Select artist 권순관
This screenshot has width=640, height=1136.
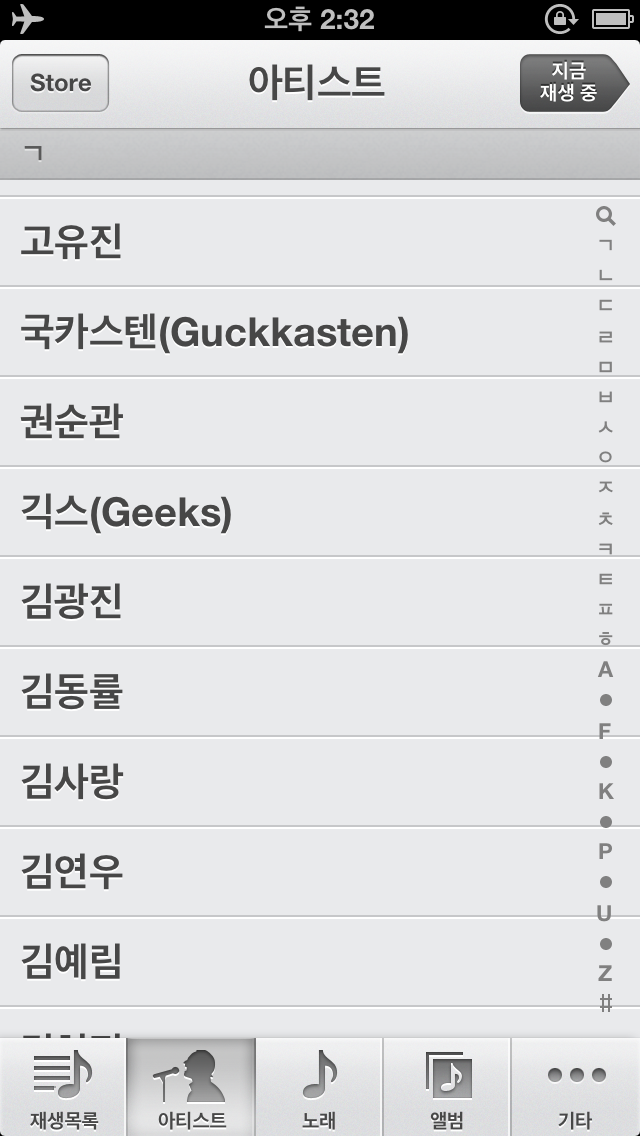[x=320, y=422]
